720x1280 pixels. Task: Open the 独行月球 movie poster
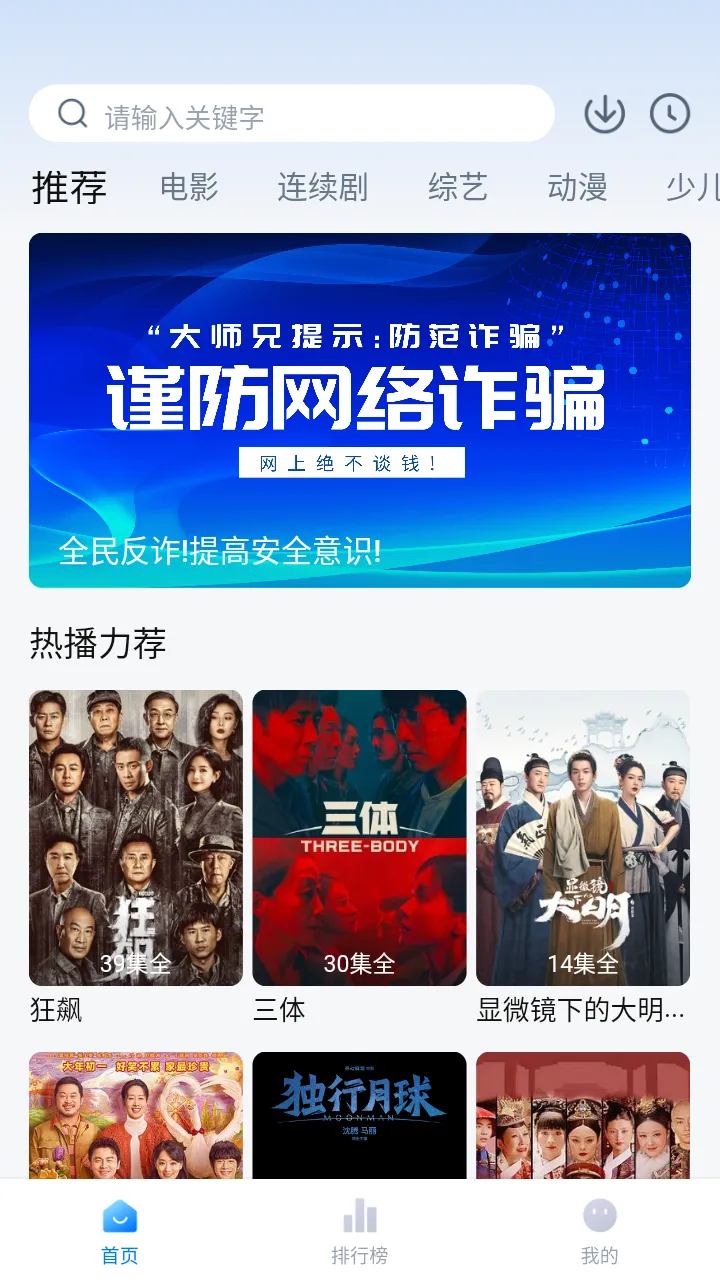click(359, 1115)
